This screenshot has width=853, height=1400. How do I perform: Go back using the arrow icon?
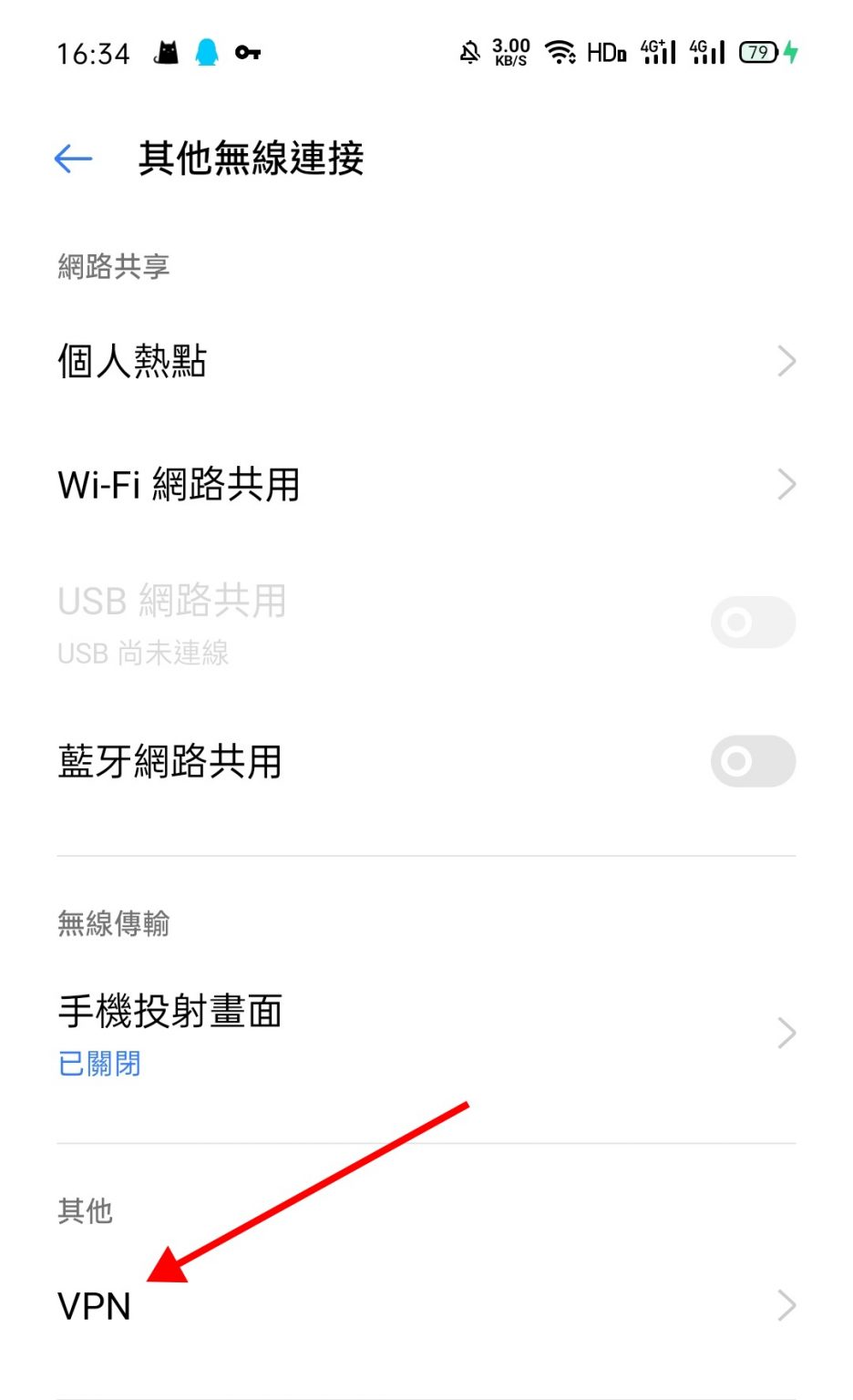click(74, 159)
